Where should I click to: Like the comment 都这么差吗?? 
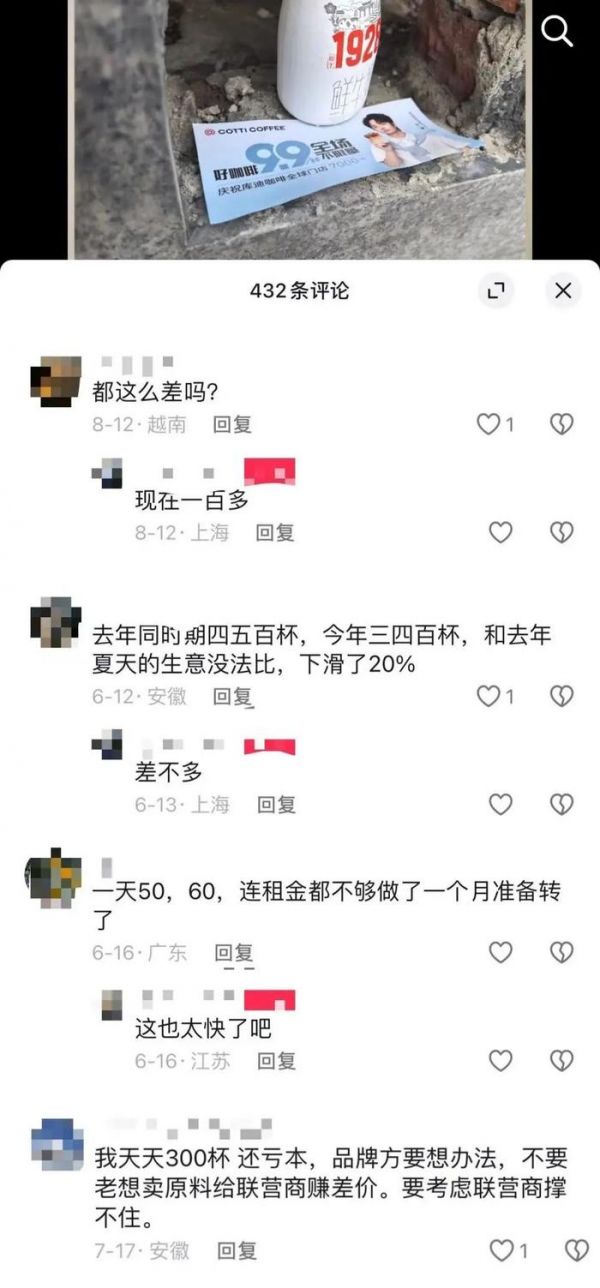pyautogui.click(x=488, y=425)
